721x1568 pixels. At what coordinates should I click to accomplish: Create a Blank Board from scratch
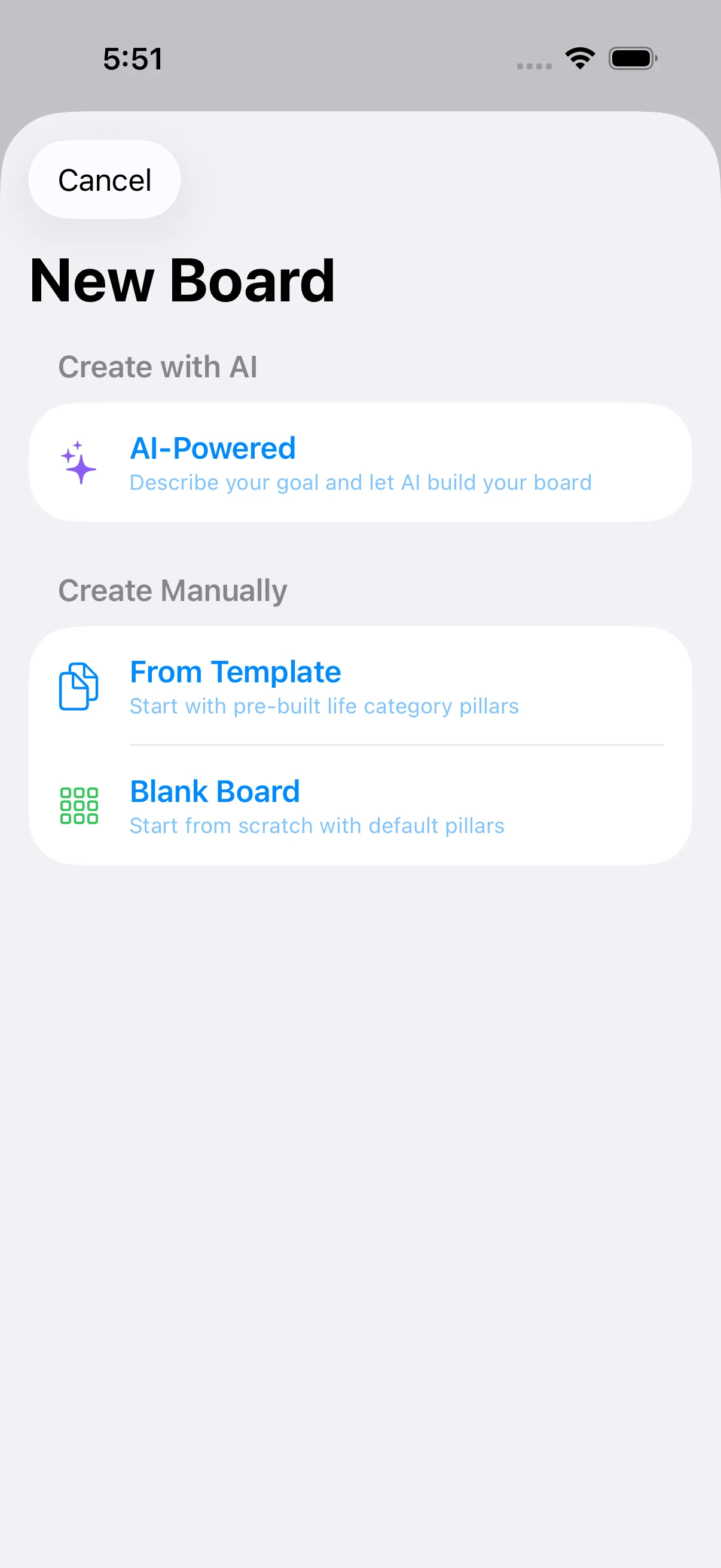[x=360, y=806]
